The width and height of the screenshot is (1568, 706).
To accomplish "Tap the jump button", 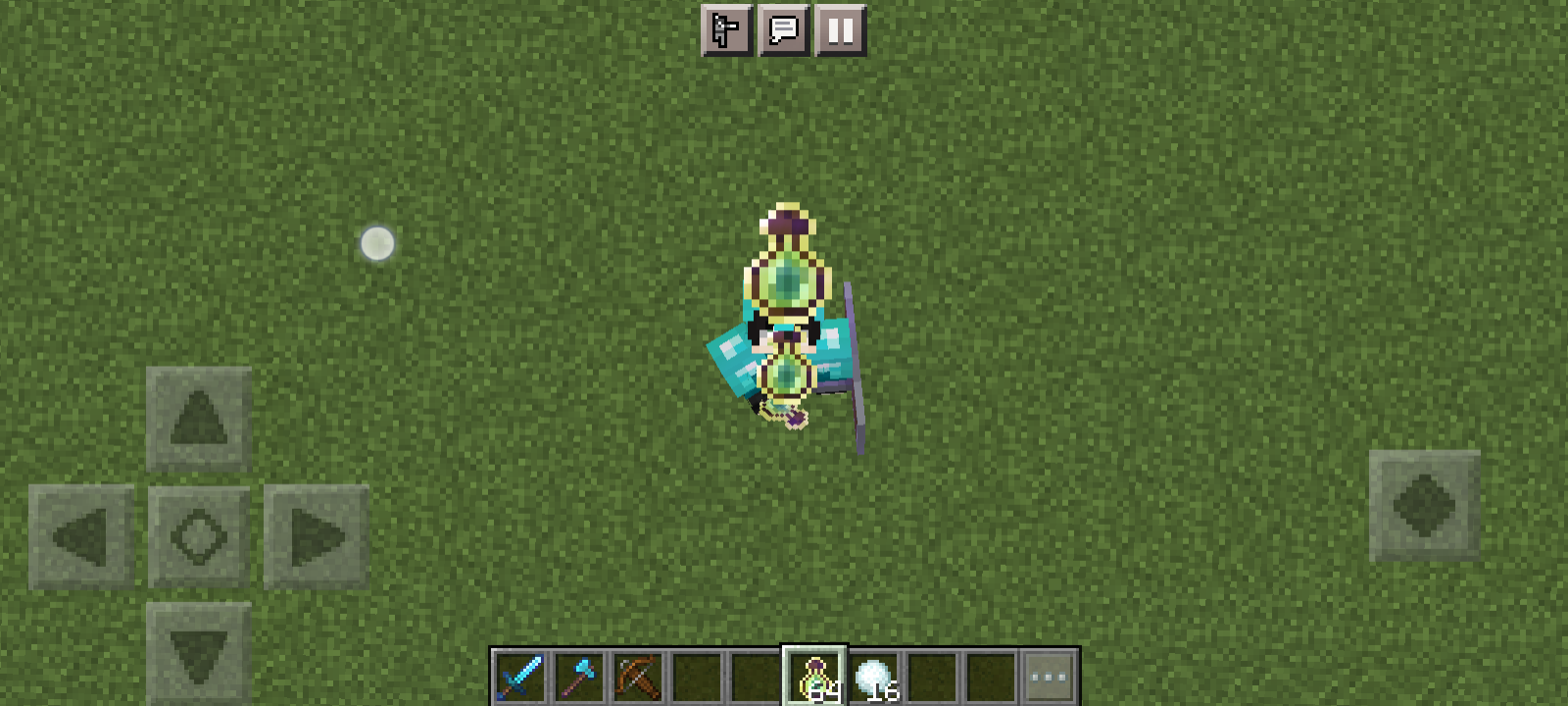I will [x=1424, y=506].
